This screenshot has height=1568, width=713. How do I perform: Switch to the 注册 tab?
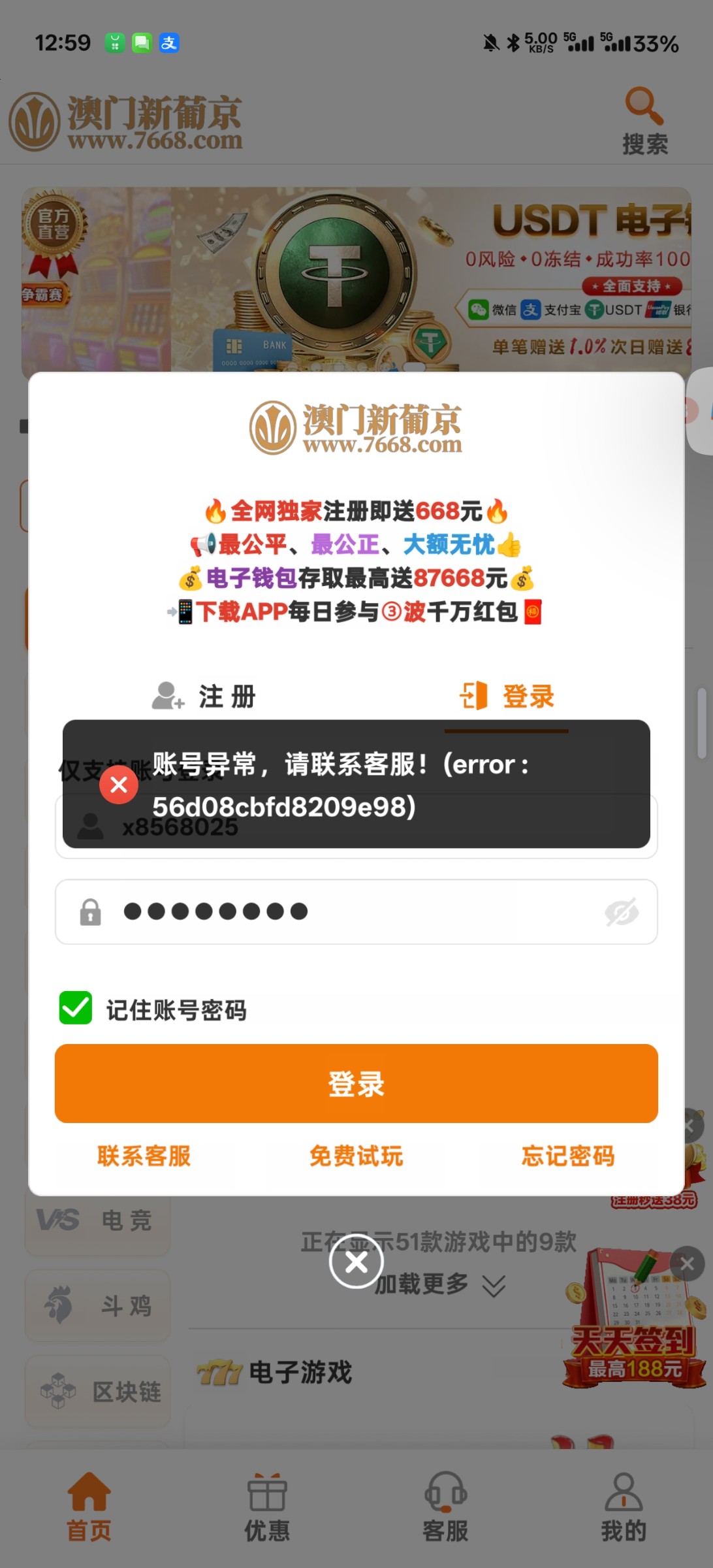click(x=204, y=696)
